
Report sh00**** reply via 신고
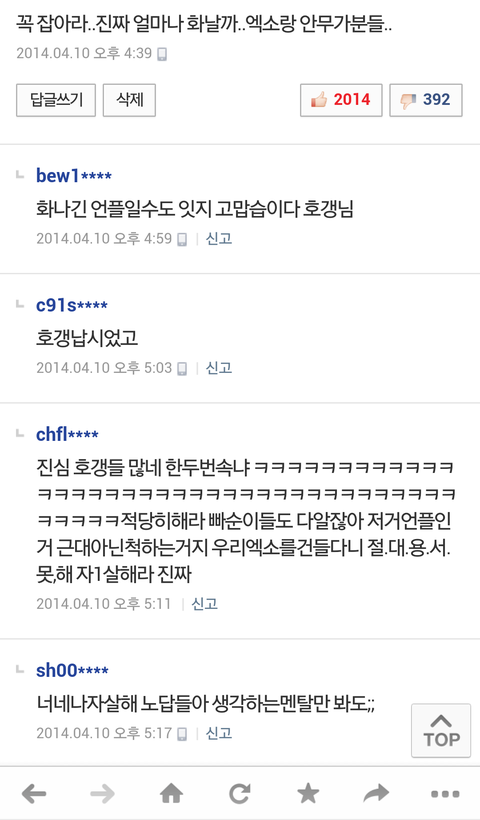[x=219, y=733]
